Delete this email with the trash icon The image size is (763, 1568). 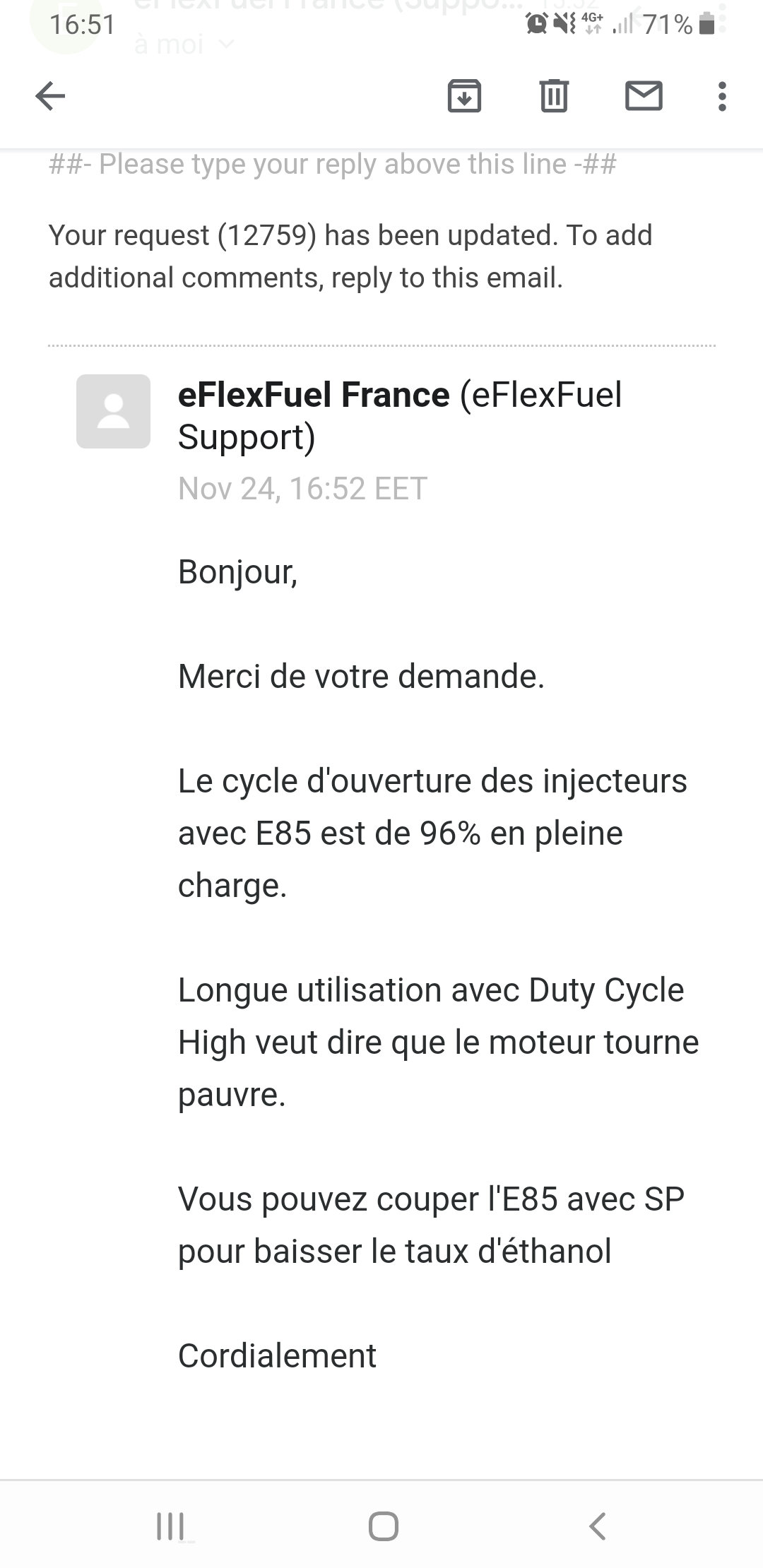coord(554,96)
